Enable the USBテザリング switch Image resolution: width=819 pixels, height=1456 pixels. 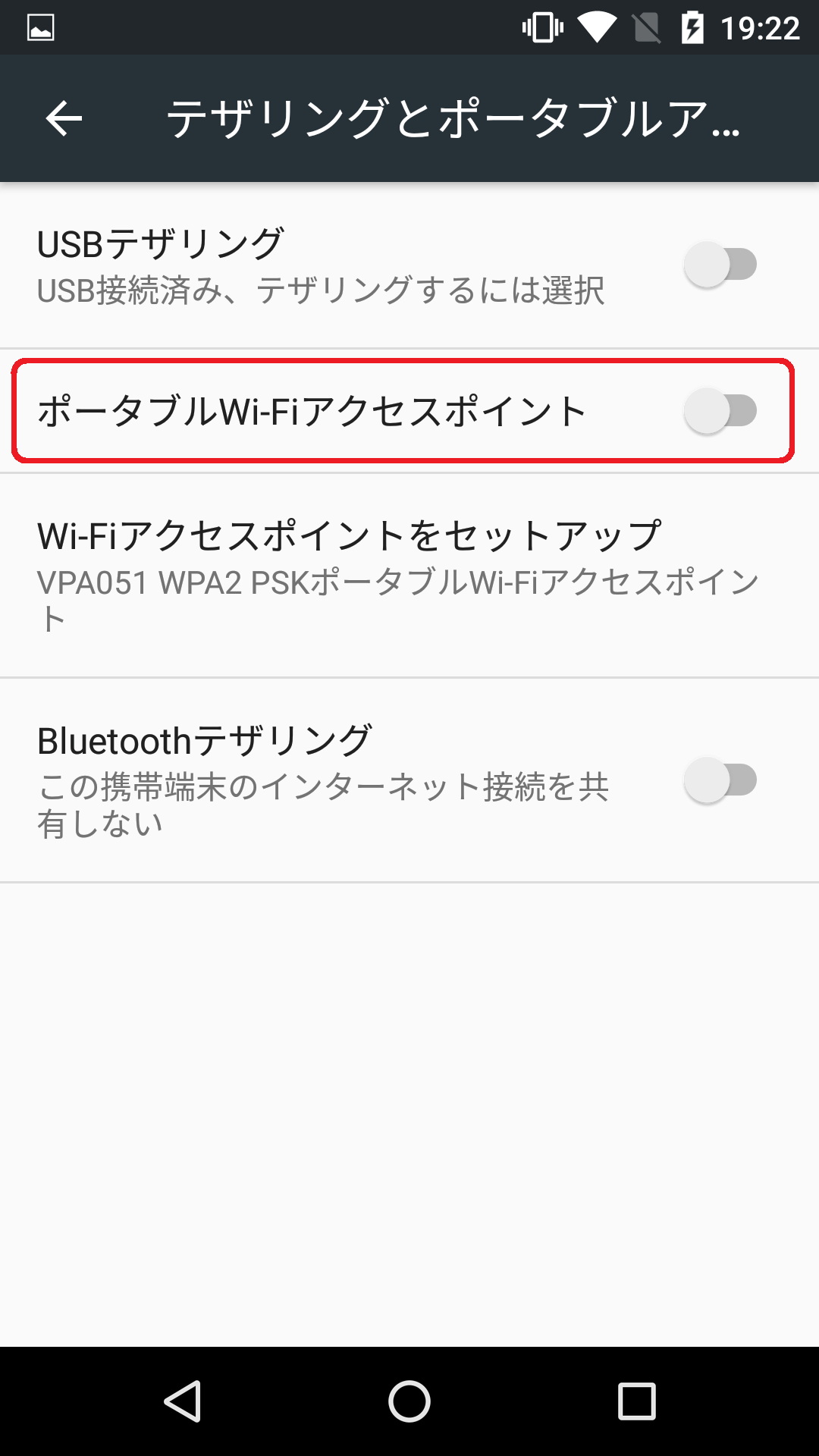point(720,265)
